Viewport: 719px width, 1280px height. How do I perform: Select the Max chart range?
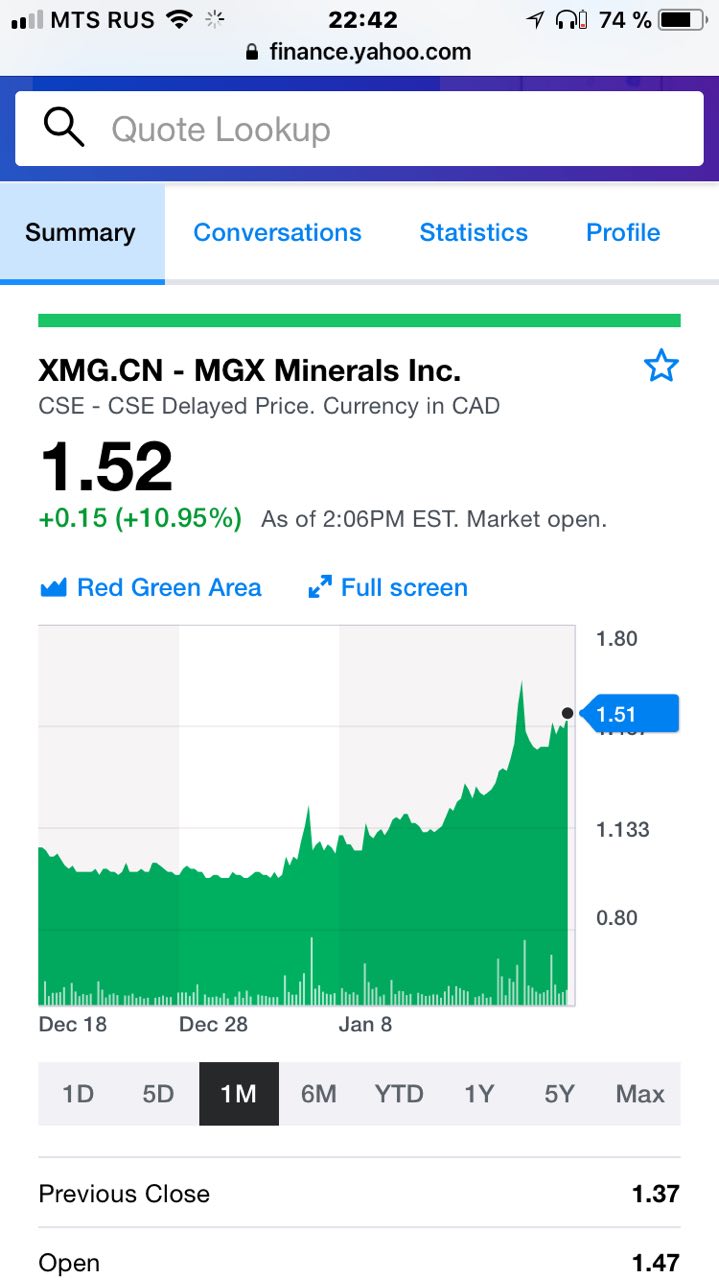coord(640,1094)
